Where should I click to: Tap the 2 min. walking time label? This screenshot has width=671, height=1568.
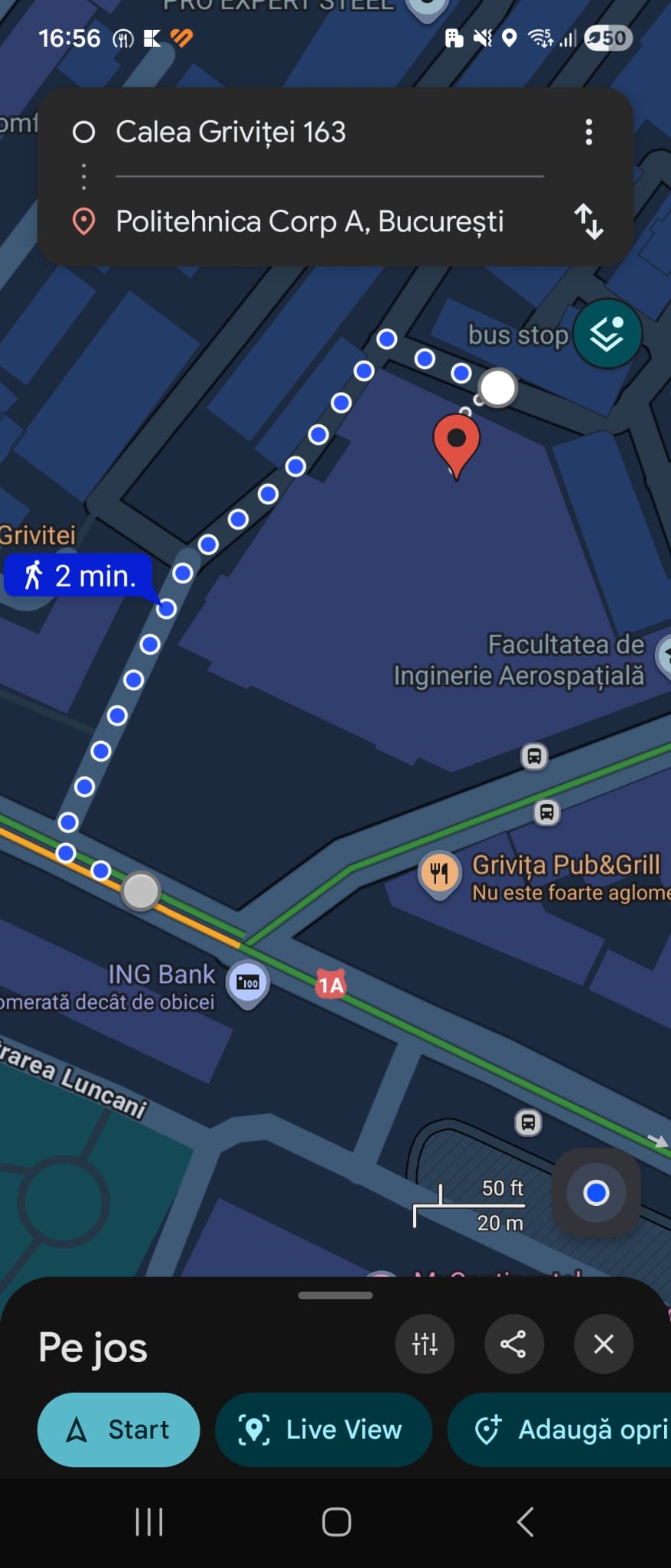click(x=79, y=576)
